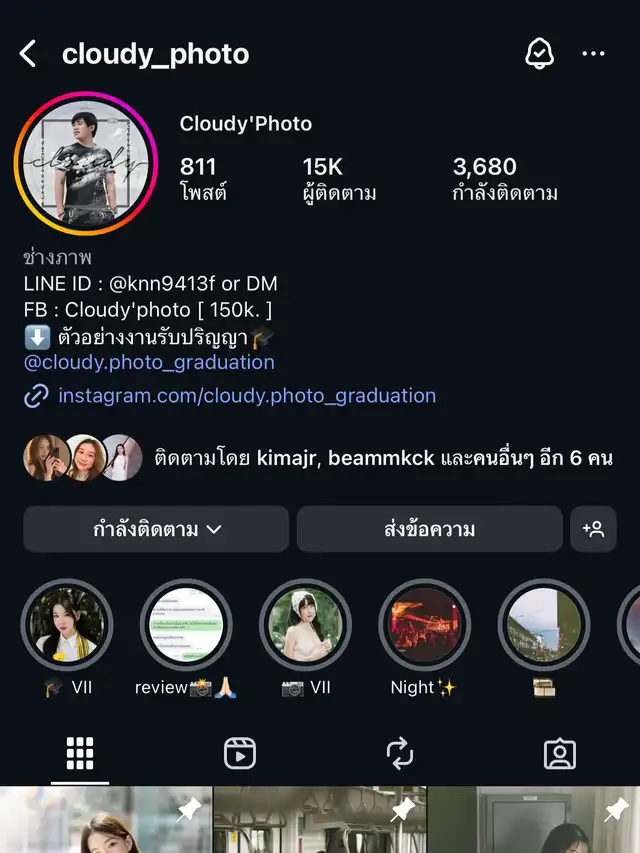Viewport: 640px width, 853px height.
Task: Switch to the Reels tab
Action: click(x=240, y=753)
